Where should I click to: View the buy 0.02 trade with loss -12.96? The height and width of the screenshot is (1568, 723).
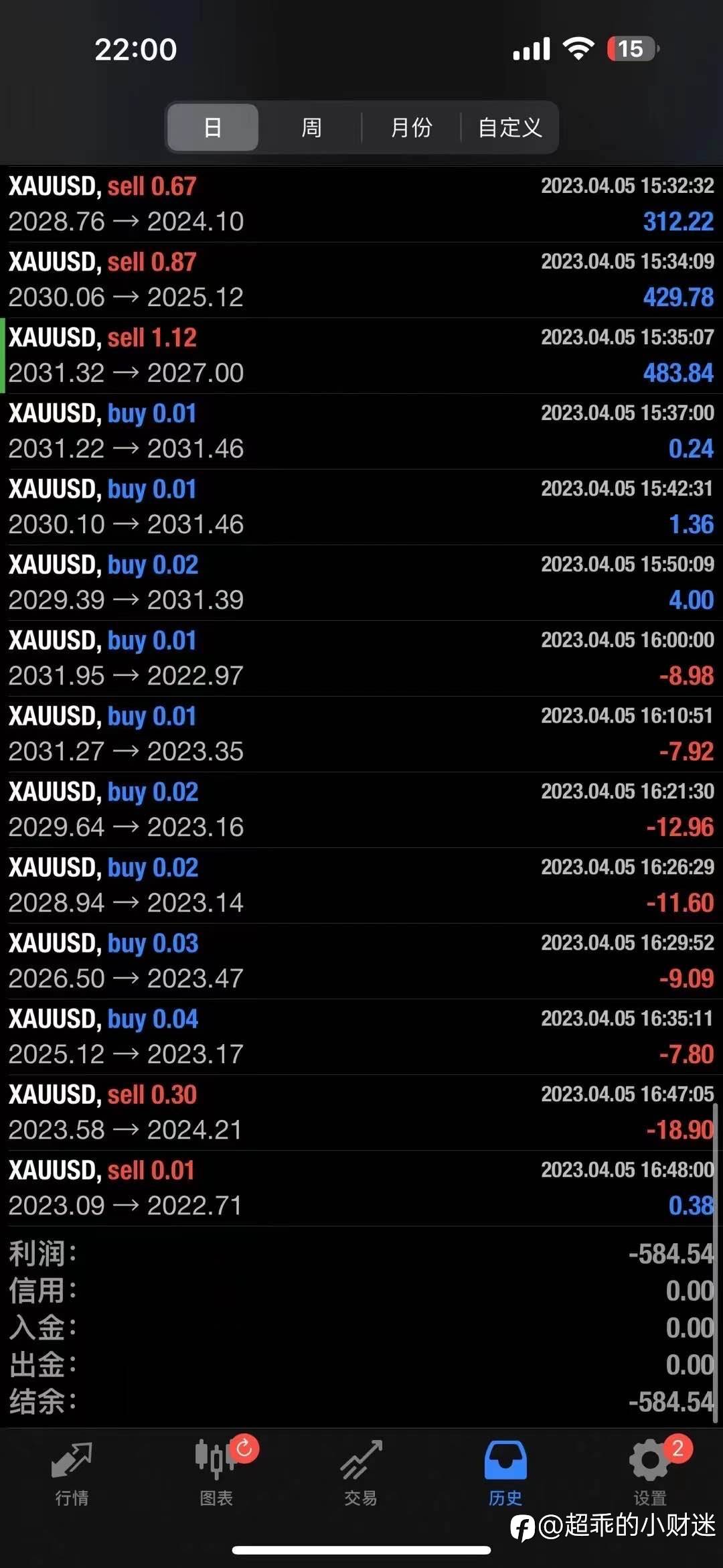pos(361,810)
